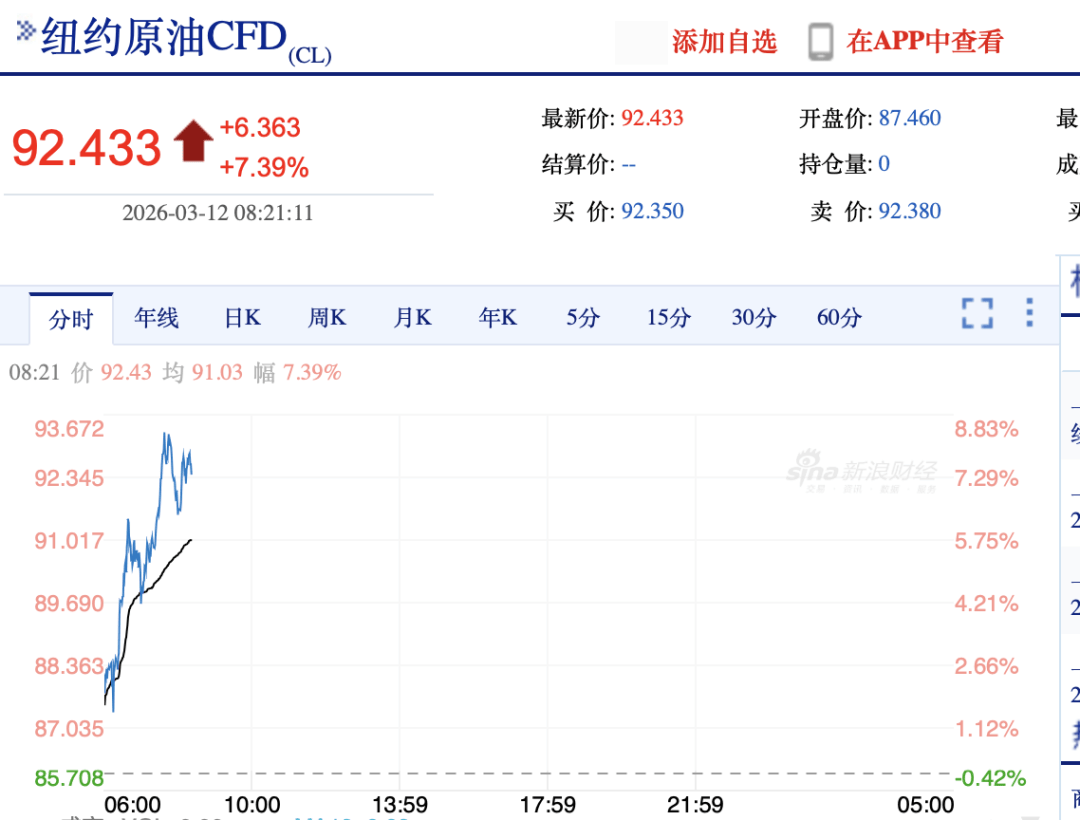
Task: Switch to the 年线 chart tab
Action: coord(157,318)
